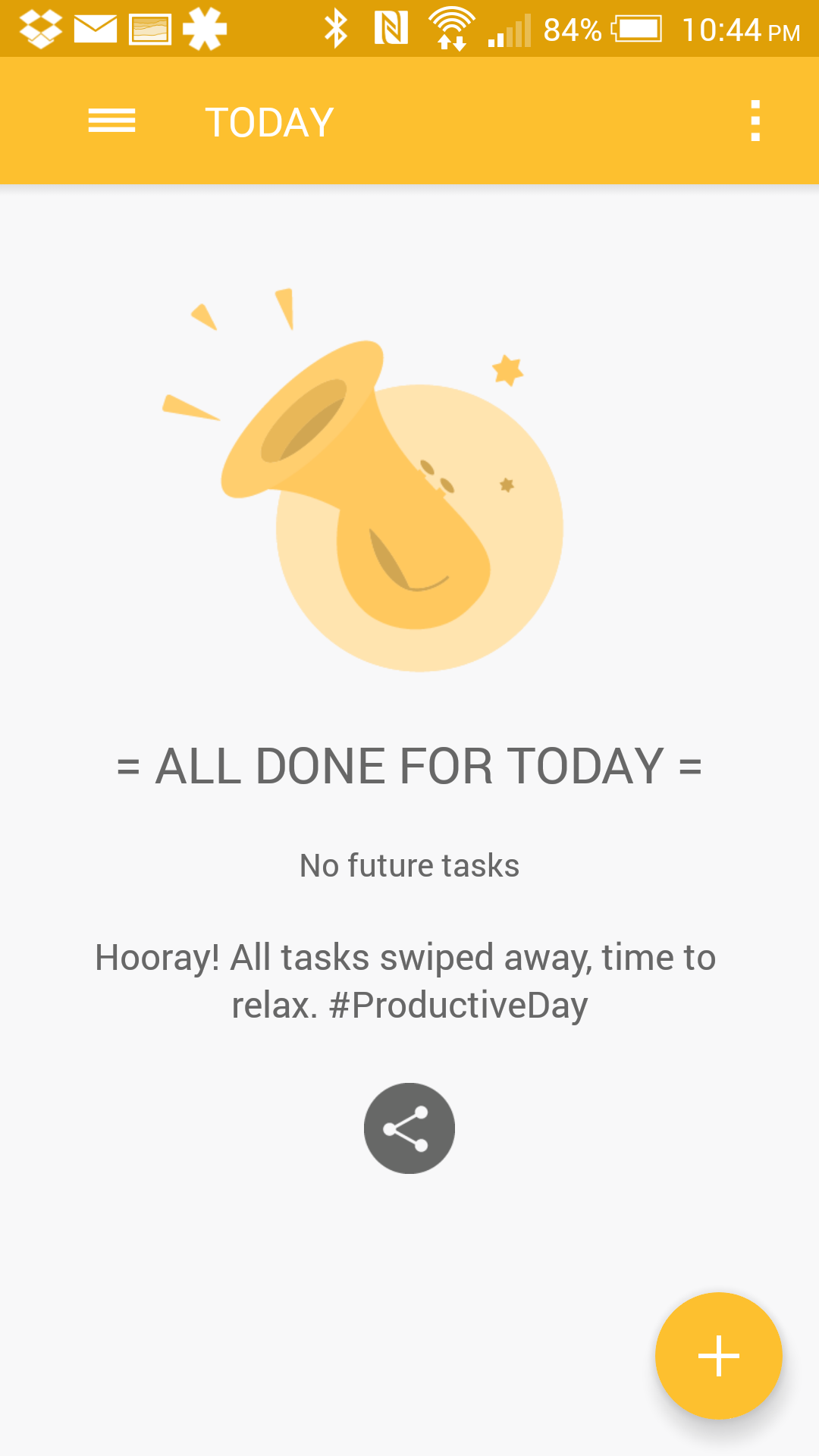This screenshot has height=1456, width=819.
Task: Tap the Dropbox notification icon
Action: (39, 29)
